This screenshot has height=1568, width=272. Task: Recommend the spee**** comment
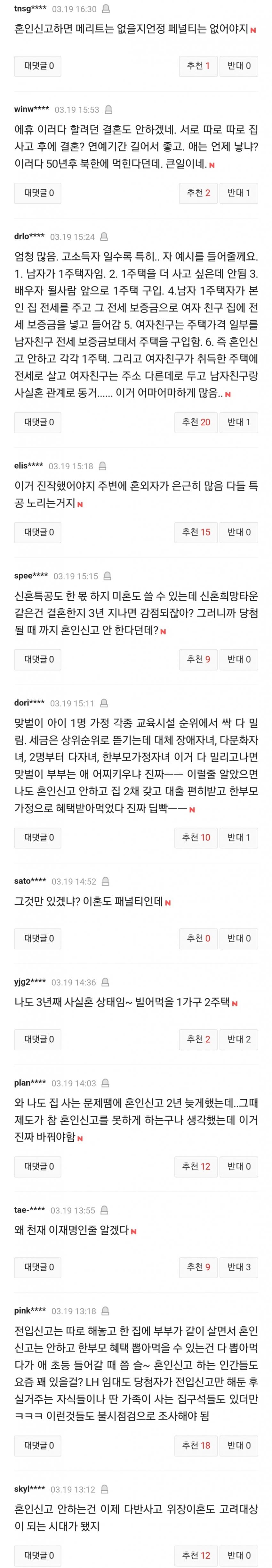click(x=198, y=659)
